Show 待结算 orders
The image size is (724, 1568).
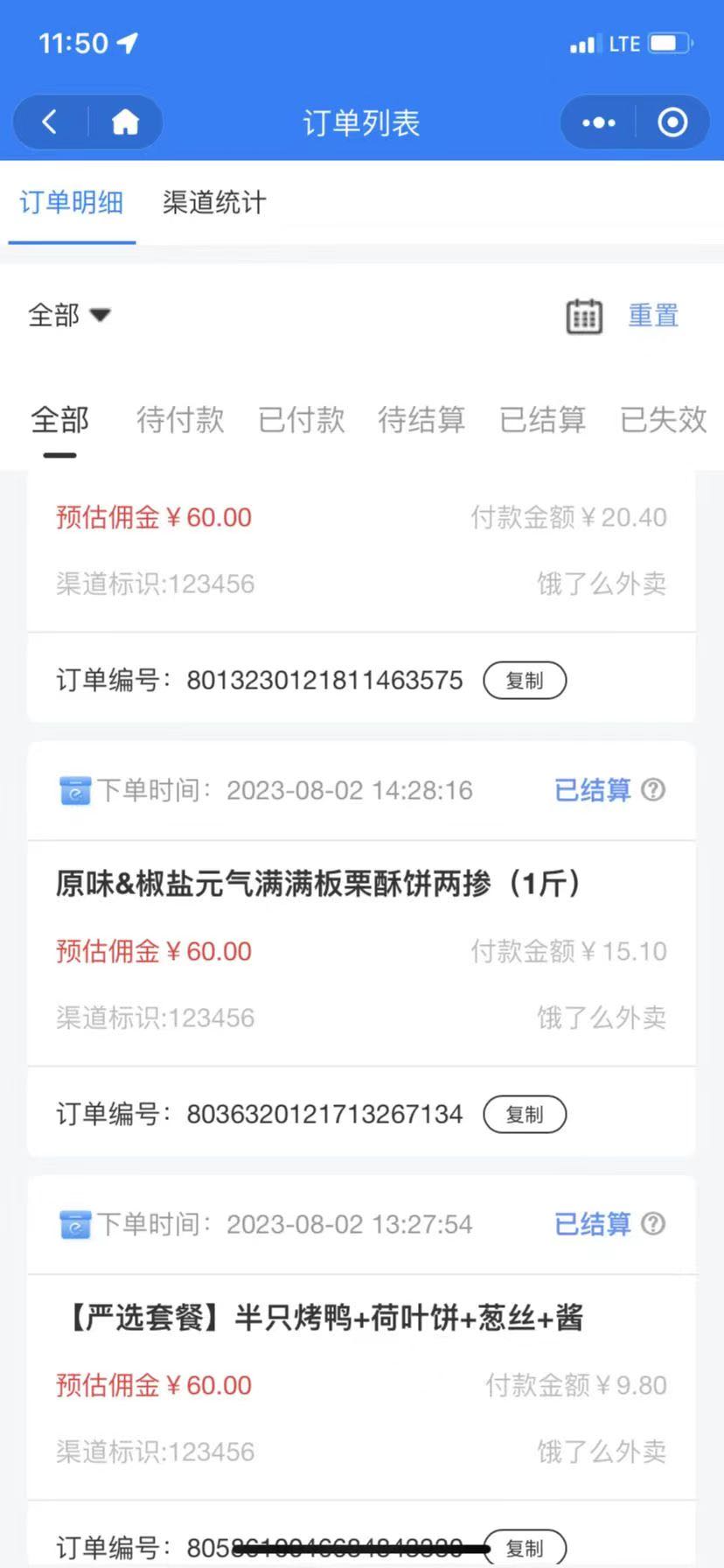point(421,421)
